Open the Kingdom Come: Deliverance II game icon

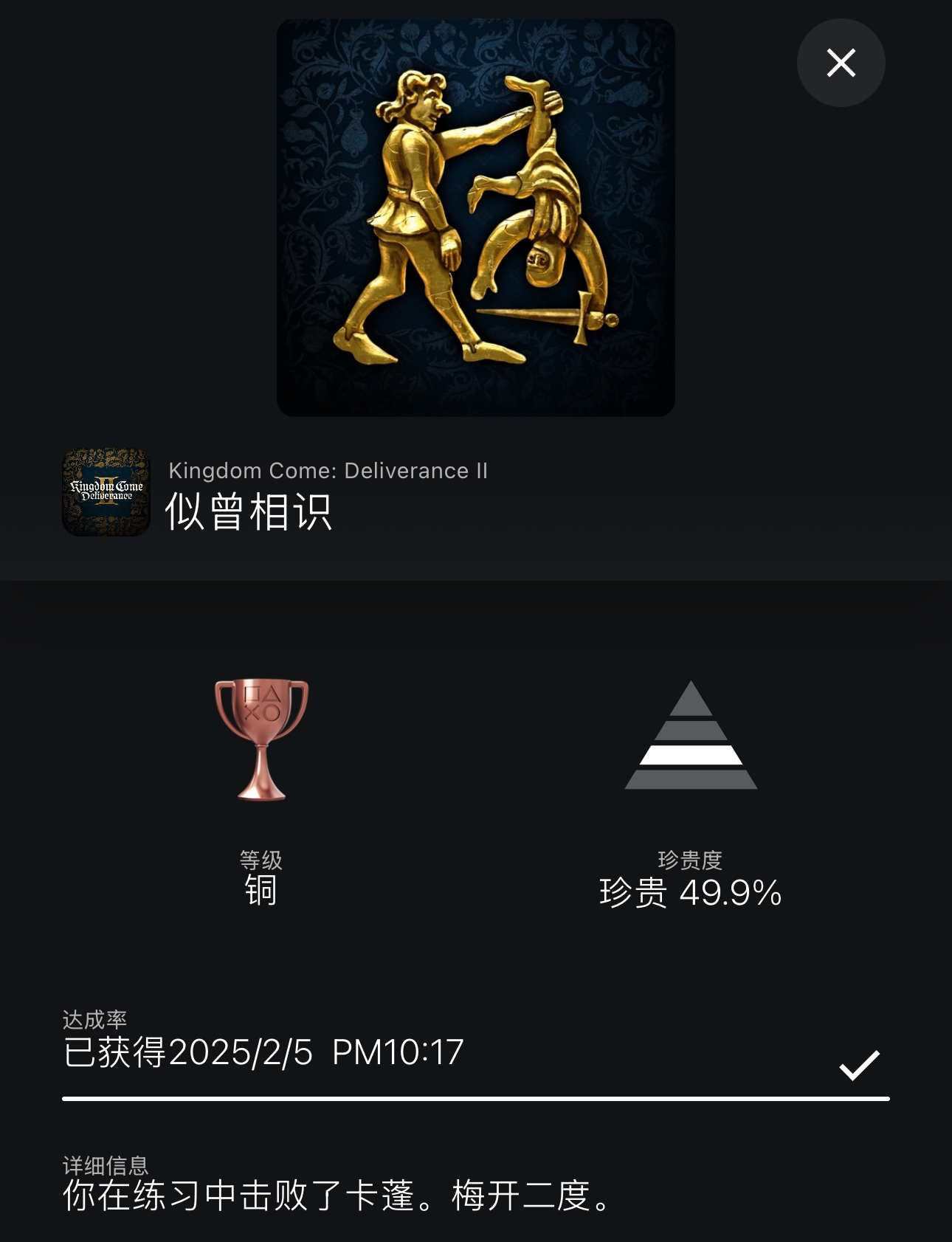[106, 491]
